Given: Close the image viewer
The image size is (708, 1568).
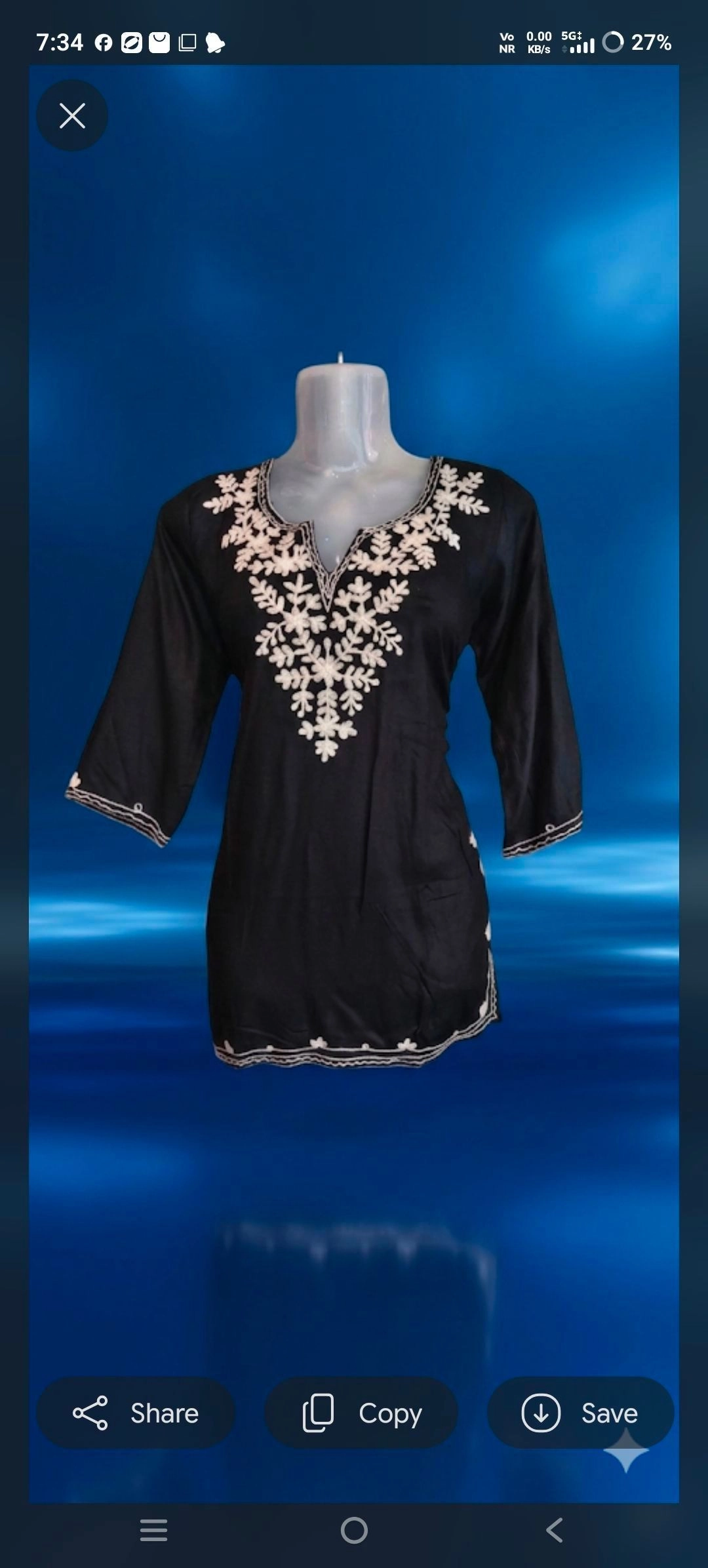Looking at the screenshot, I should (72, 115).
